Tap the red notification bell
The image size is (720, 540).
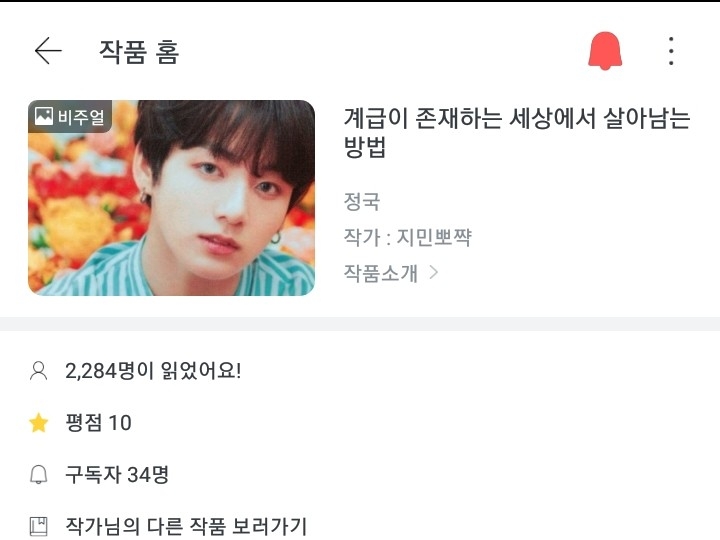coord(604,51)
